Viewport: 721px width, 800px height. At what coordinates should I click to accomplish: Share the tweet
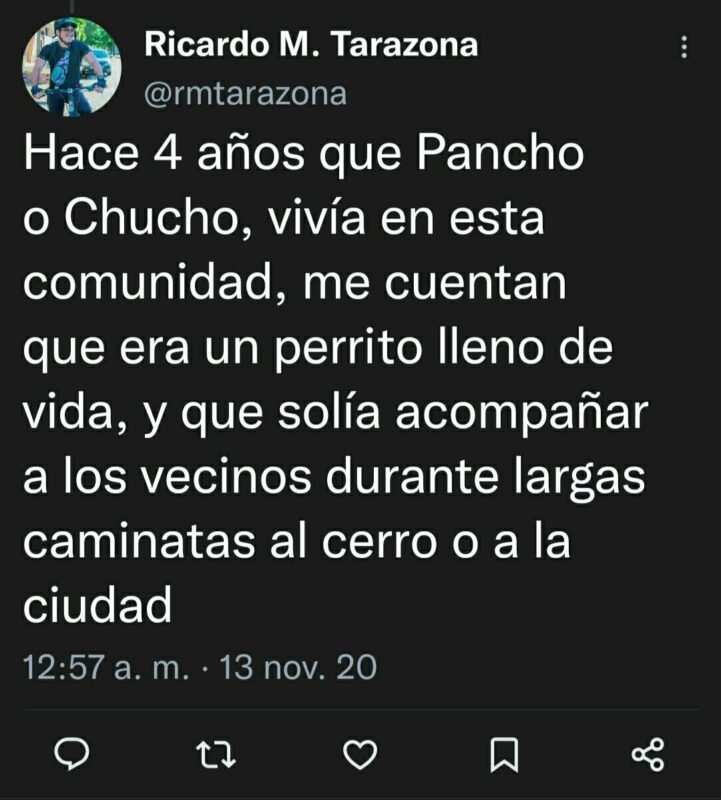(x=649, y=753)
